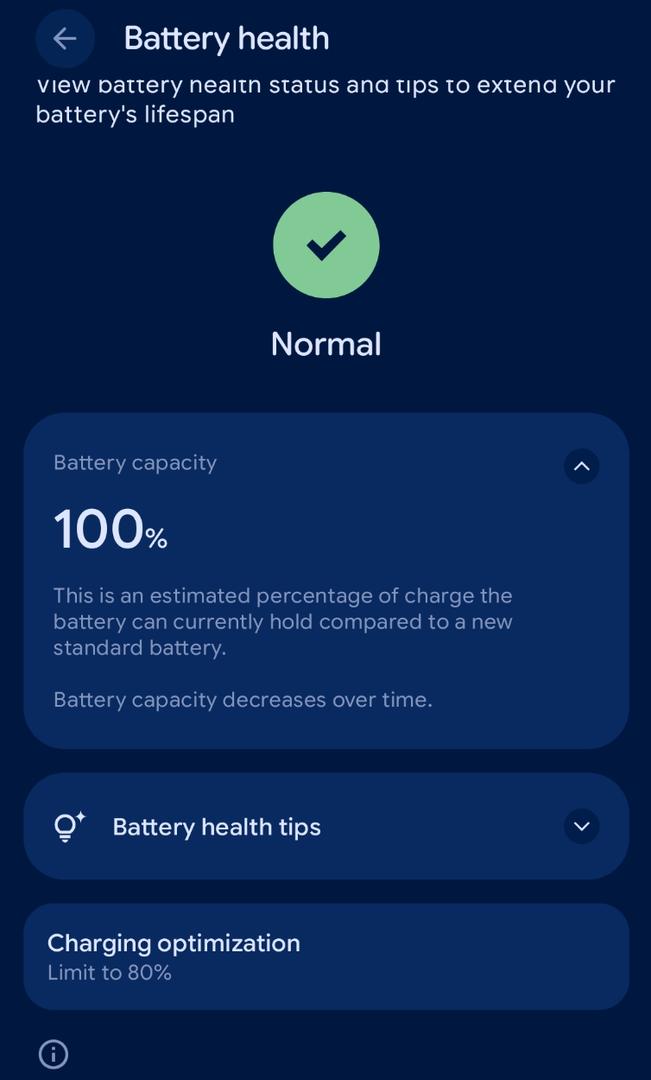
Task: Collapse the Battery capacity card
Action: click(x=581, y=466)
